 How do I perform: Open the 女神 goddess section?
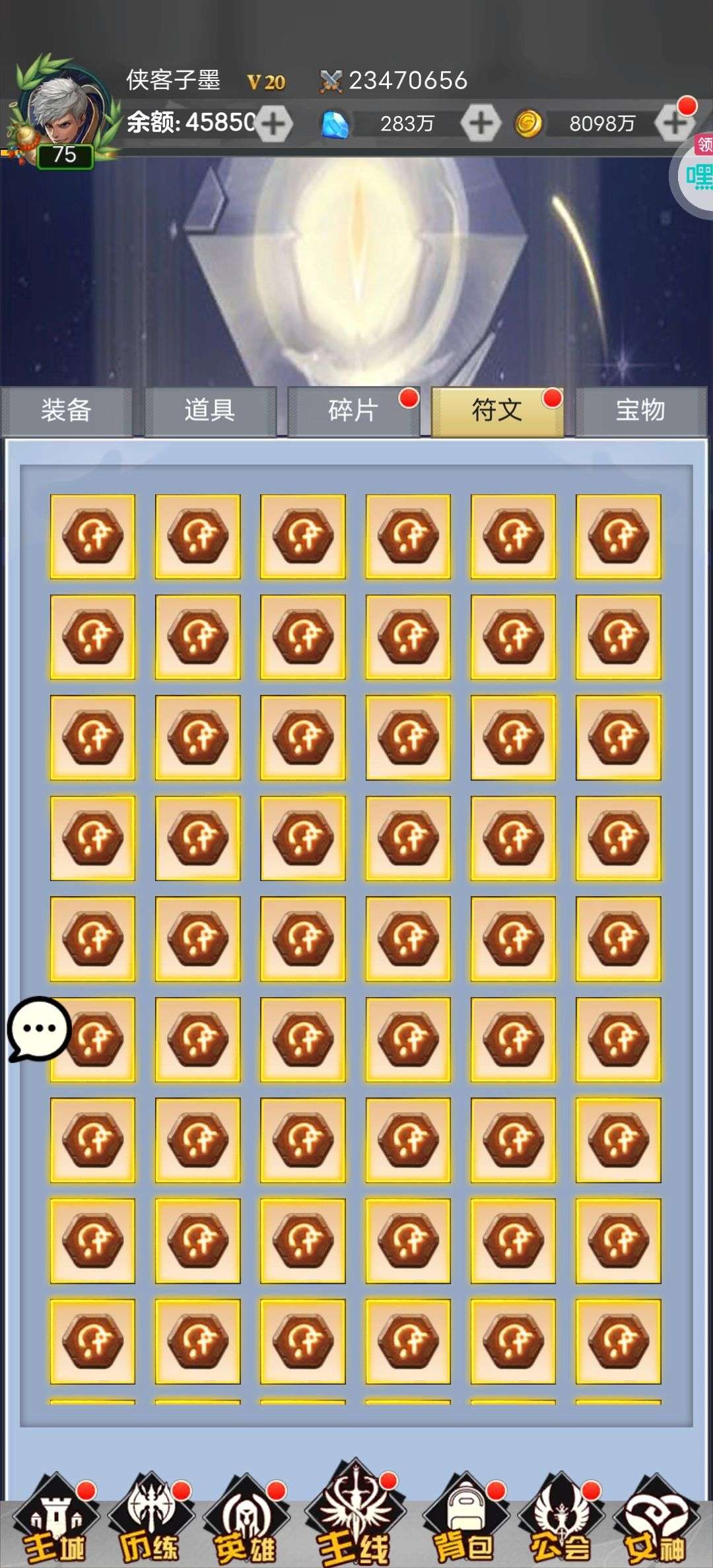(655, 1521)
